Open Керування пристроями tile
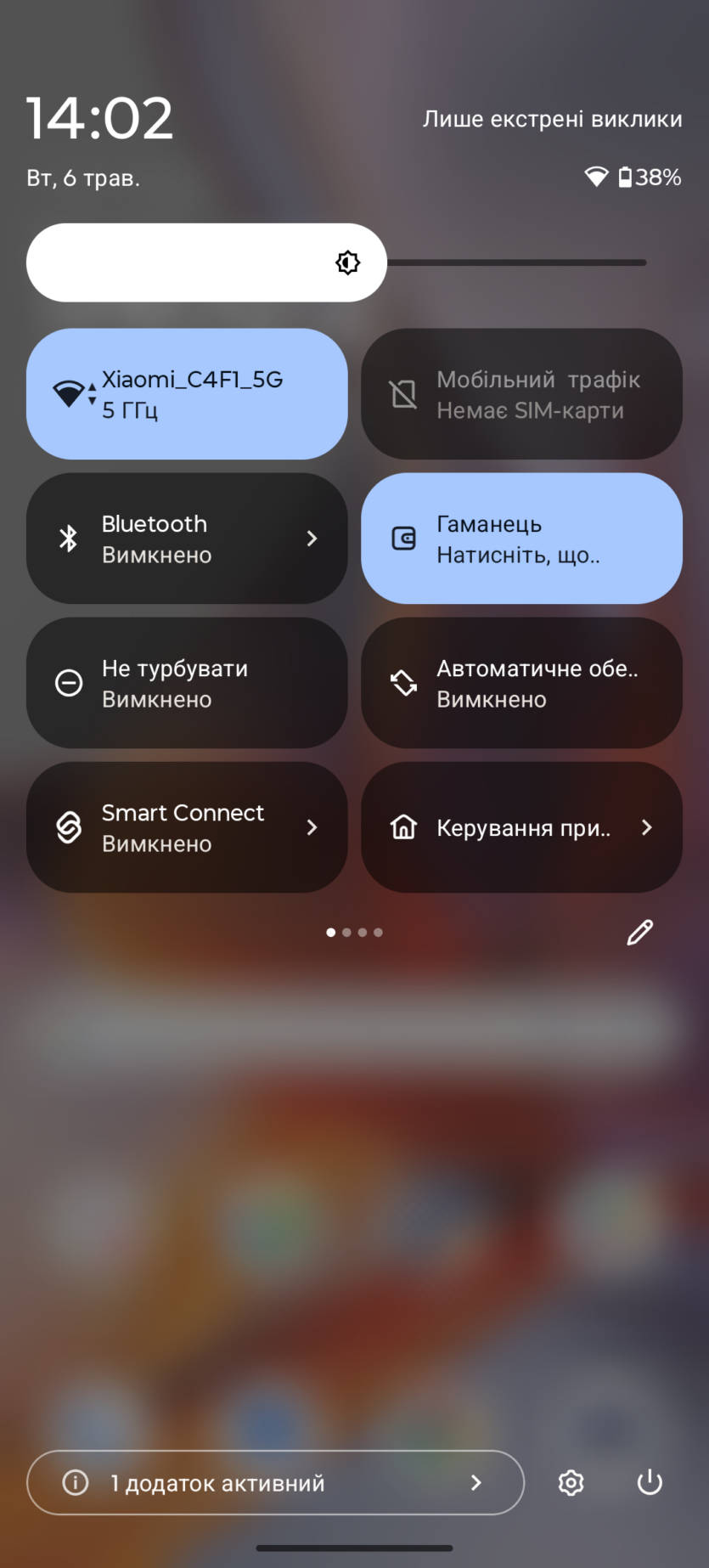The height and width of the screenshot is (1568, 709). 521,827
